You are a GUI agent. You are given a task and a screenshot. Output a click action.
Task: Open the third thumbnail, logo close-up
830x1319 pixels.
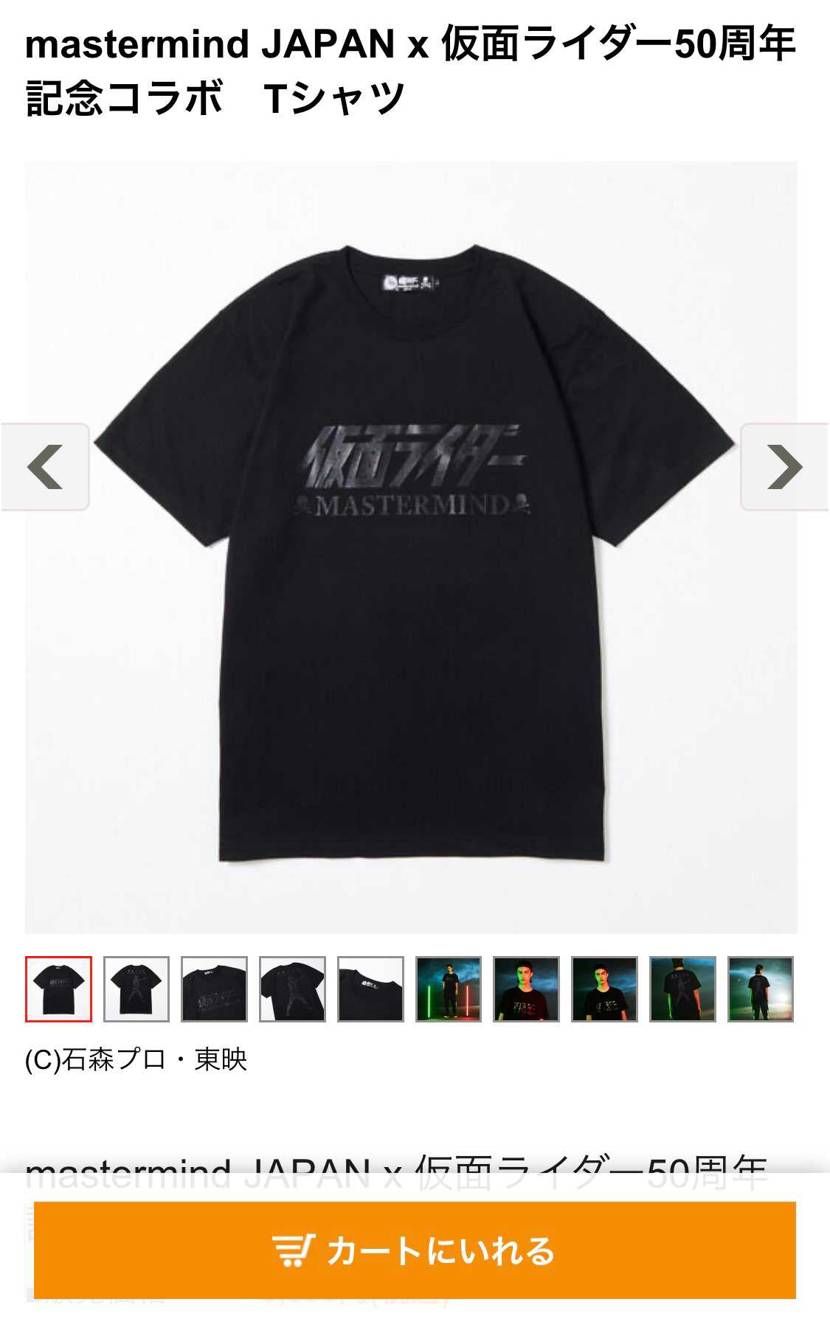(x=214, y=989)
